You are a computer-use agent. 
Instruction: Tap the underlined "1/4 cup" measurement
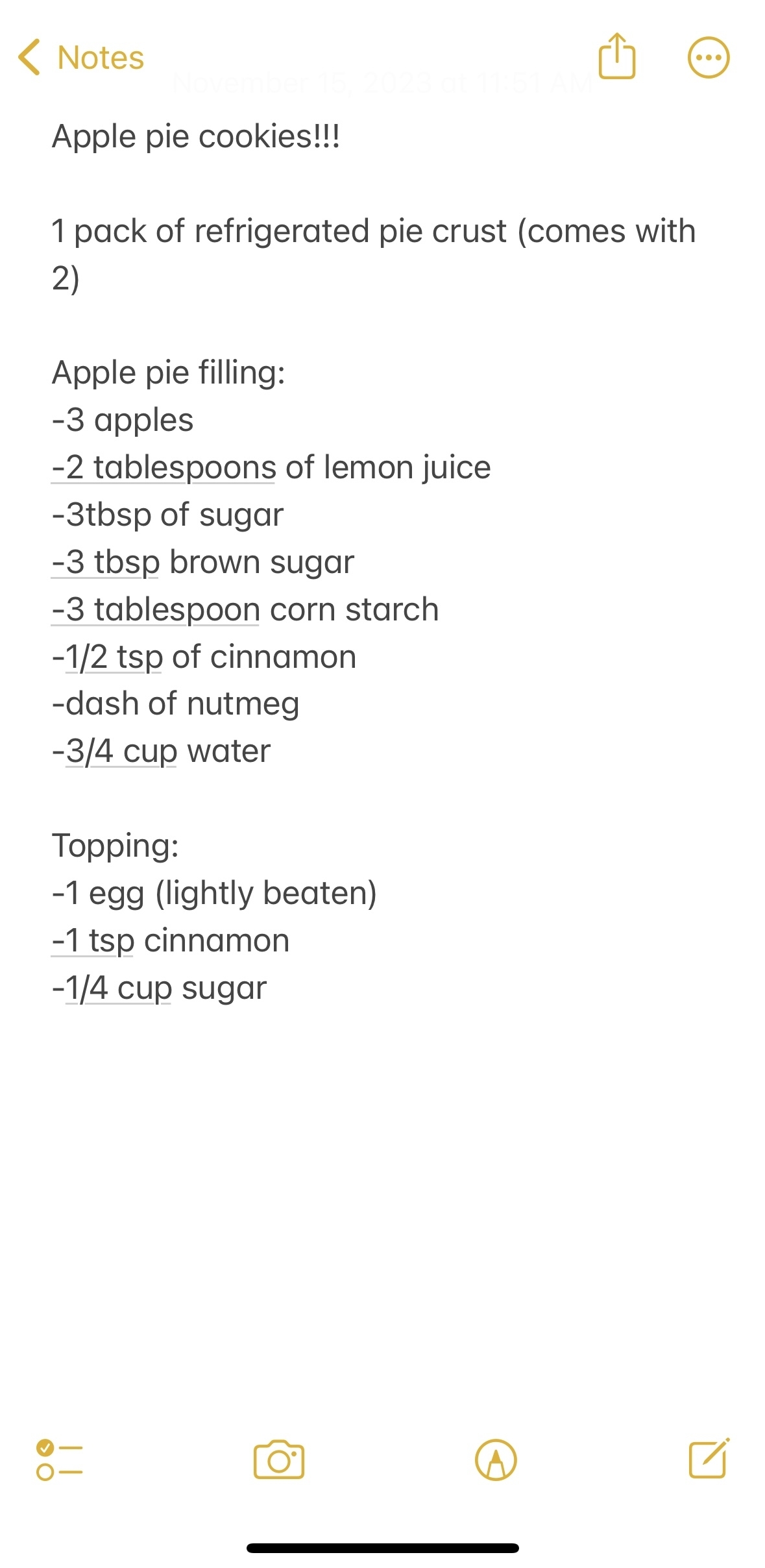[119, 988]
